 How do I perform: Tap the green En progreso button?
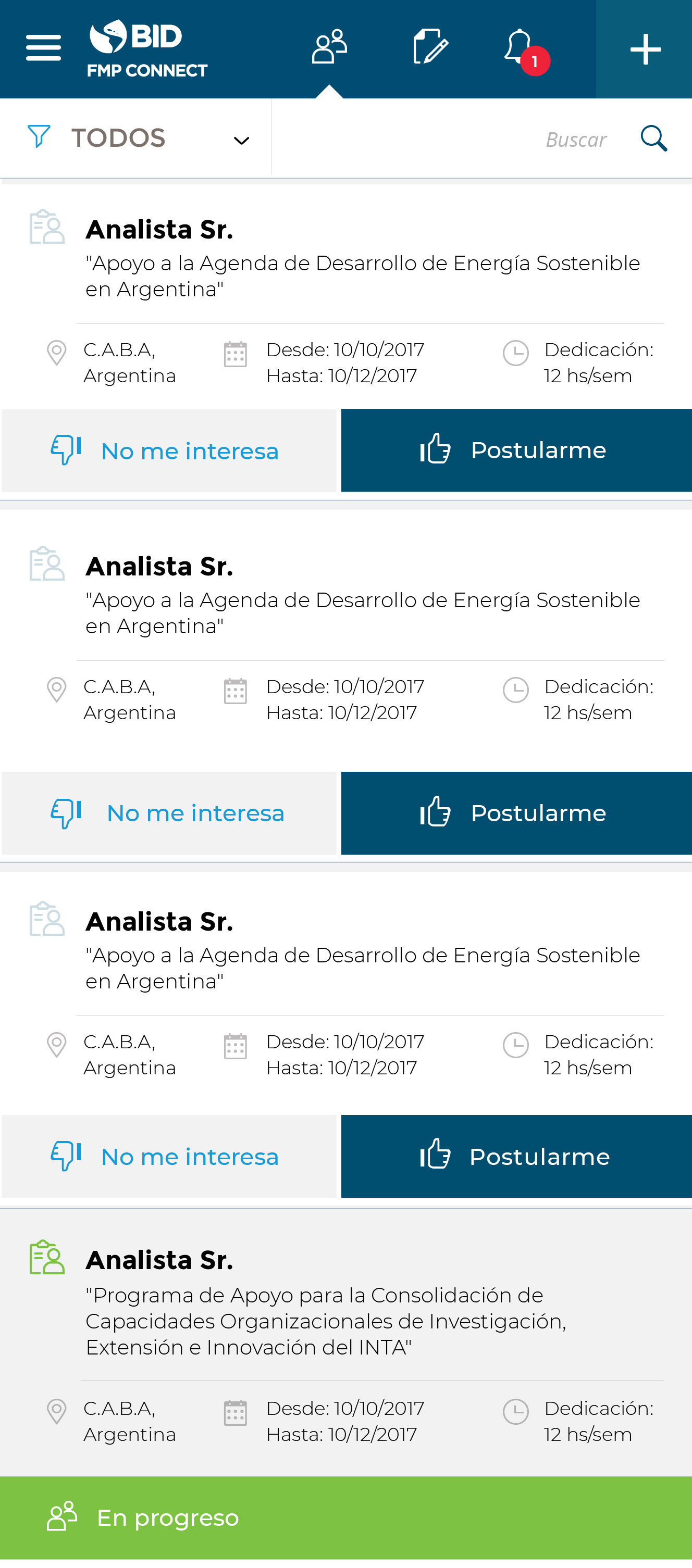(346, 1517)
